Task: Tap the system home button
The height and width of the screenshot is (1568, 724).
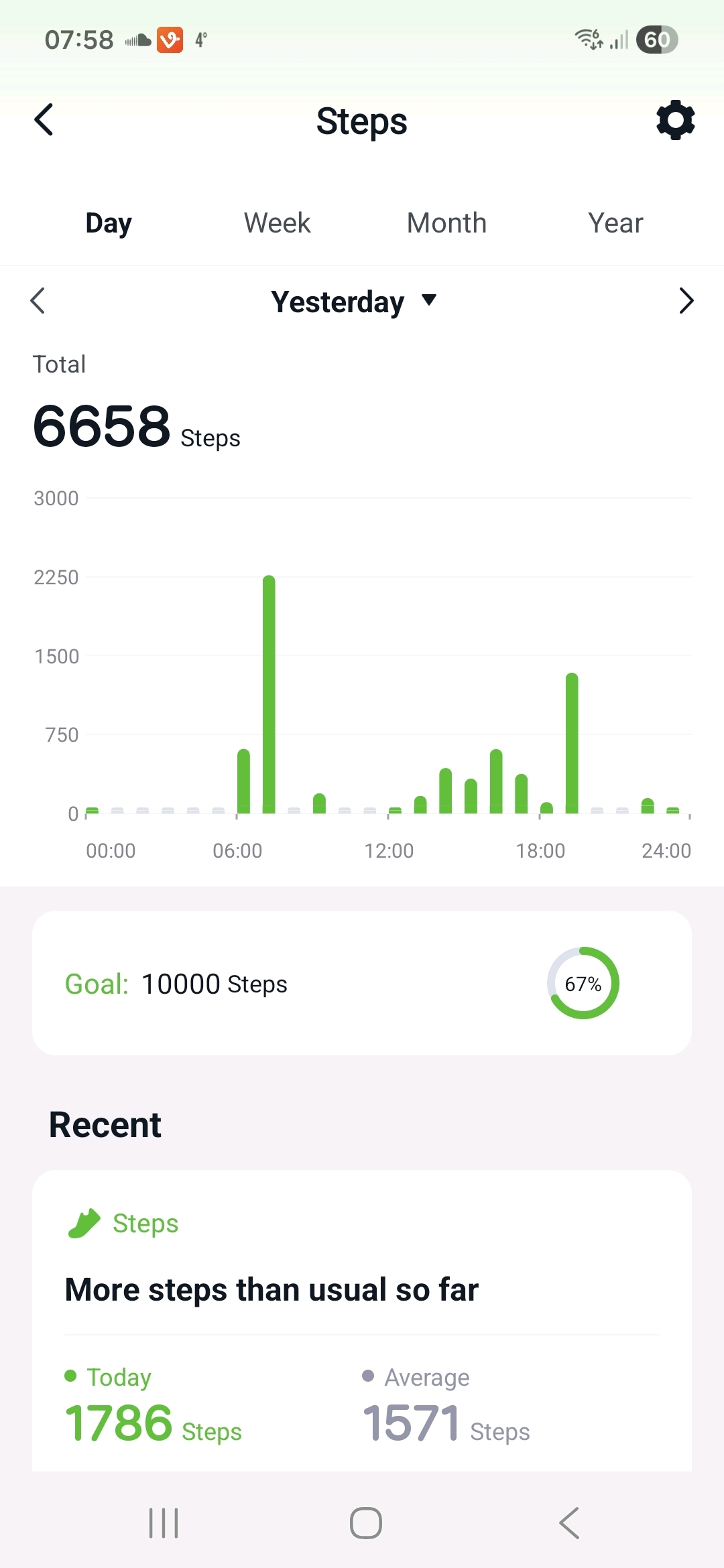Action: pos(366,1522)
